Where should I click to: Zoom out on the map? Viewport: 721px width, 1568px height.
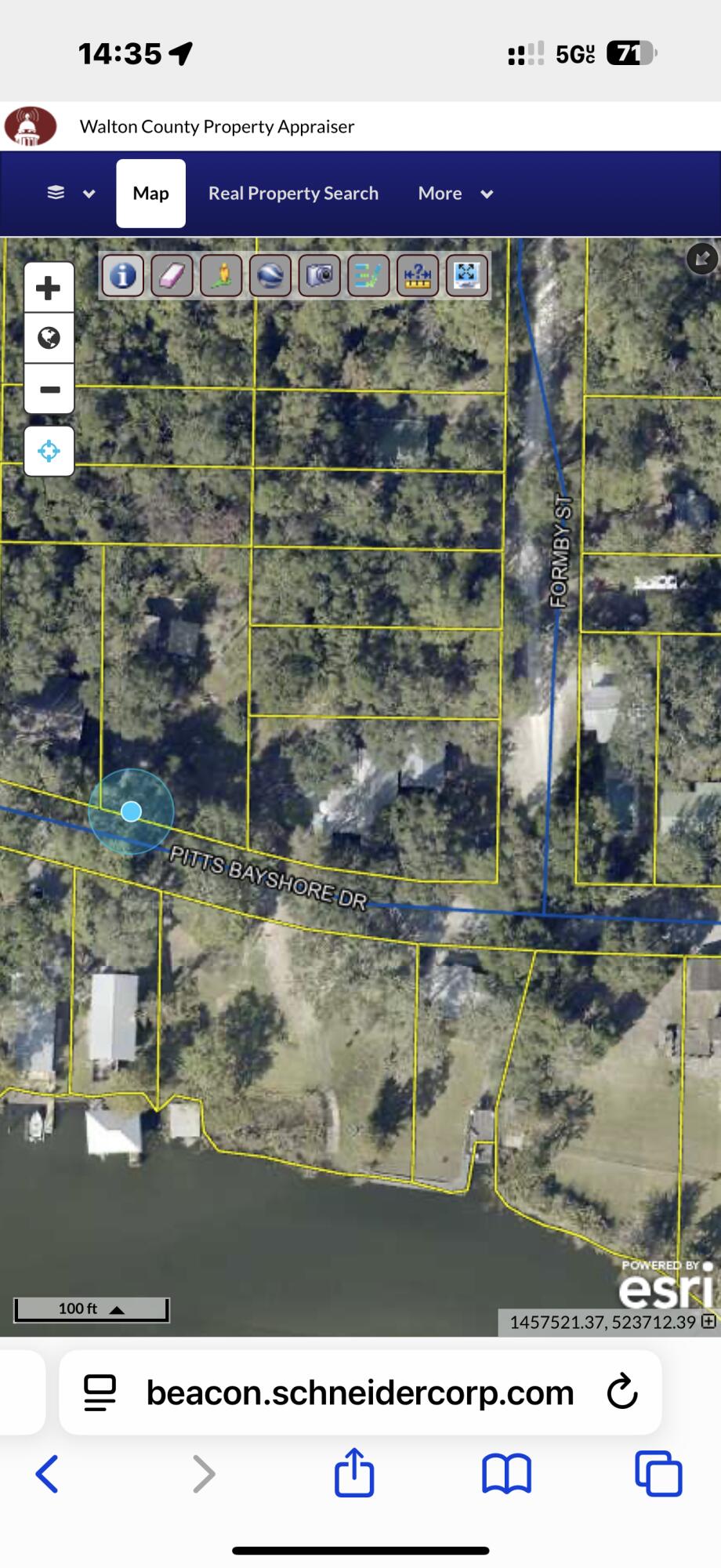(49, 389)
